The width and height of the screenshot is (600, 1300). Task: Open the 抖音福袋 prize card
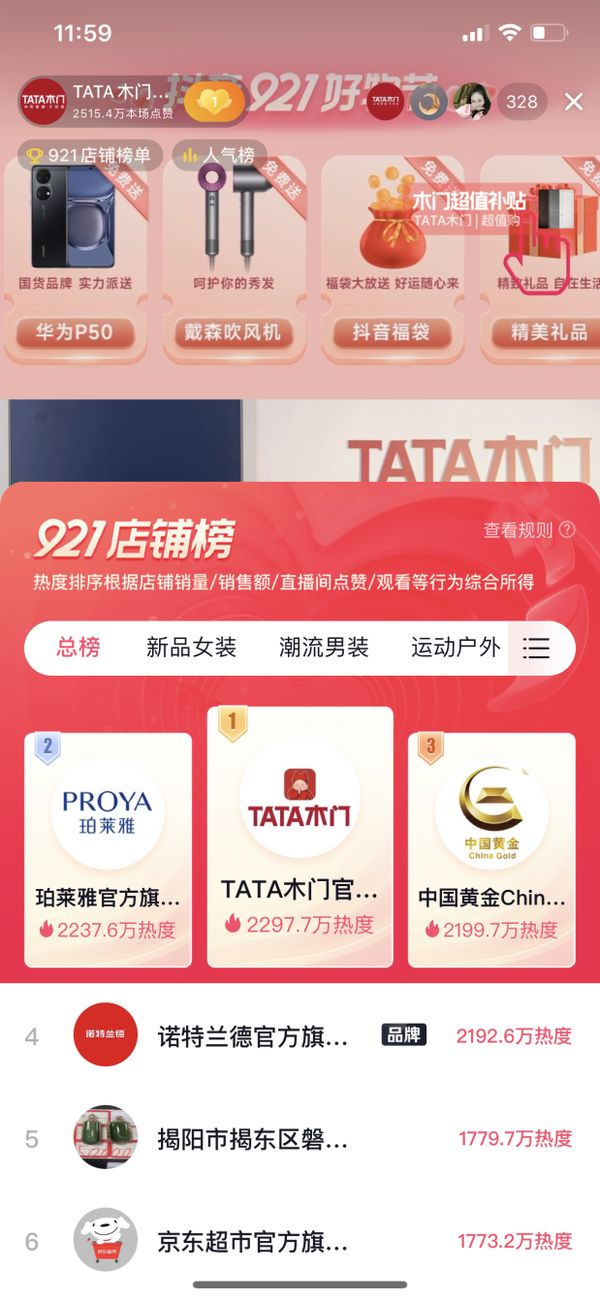tap(392, 261)
